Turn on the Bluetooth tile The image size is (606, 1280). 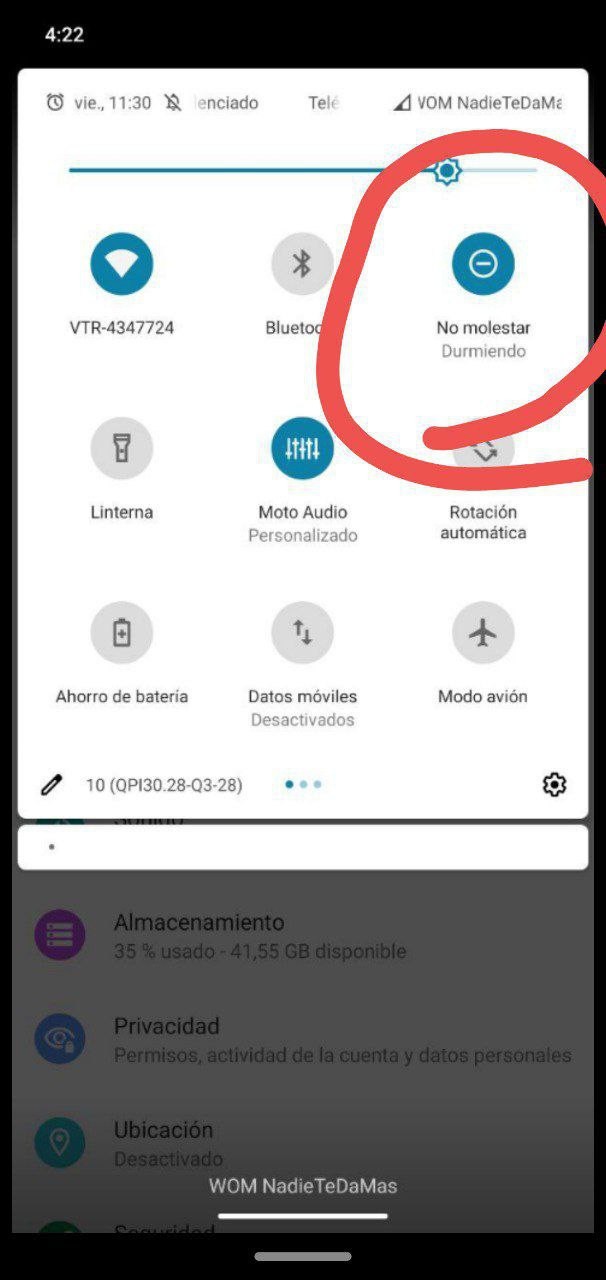point(302,264)
